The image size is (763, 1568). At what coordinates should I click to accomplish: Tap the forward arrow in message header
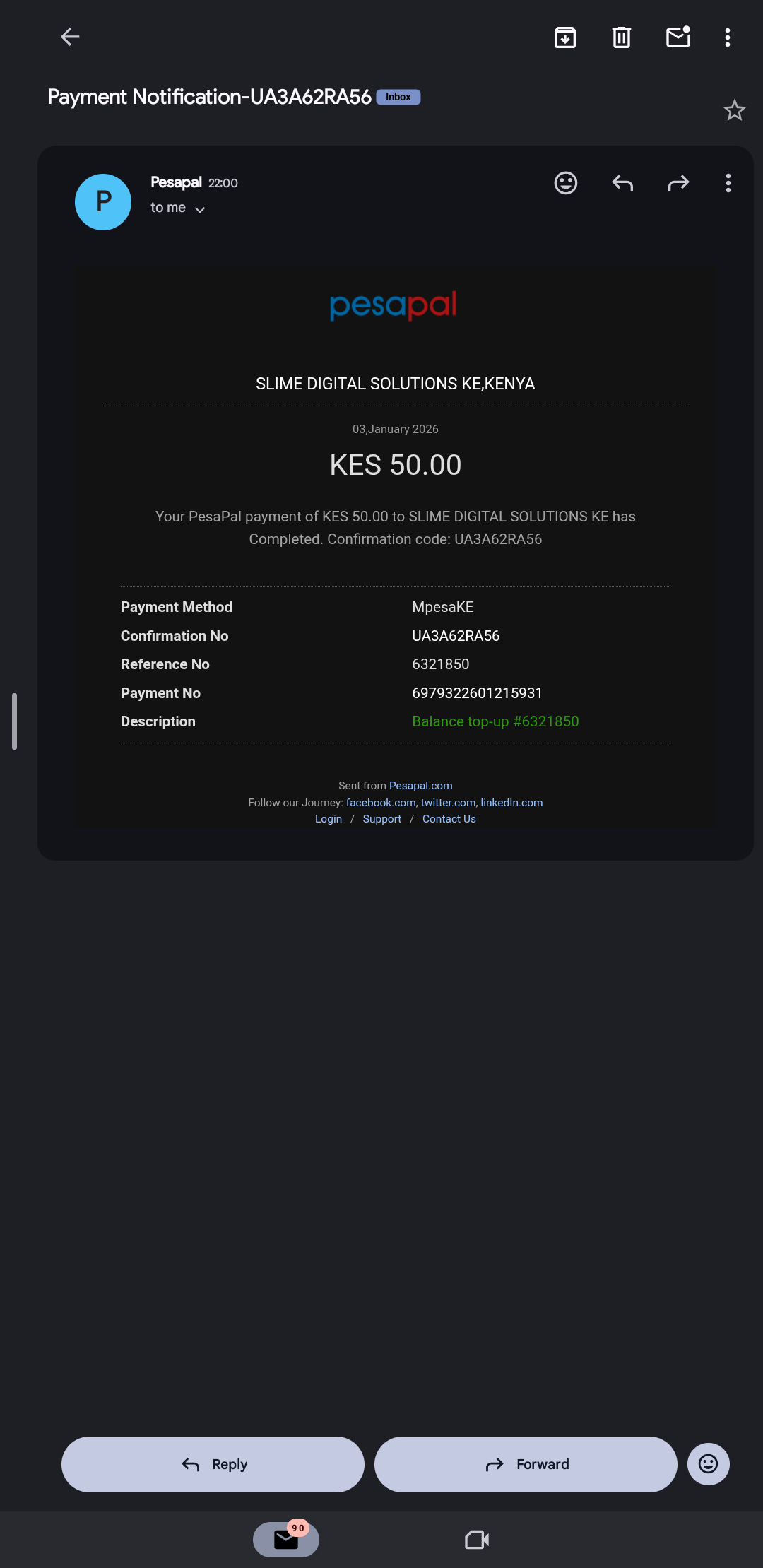(678, 183)
